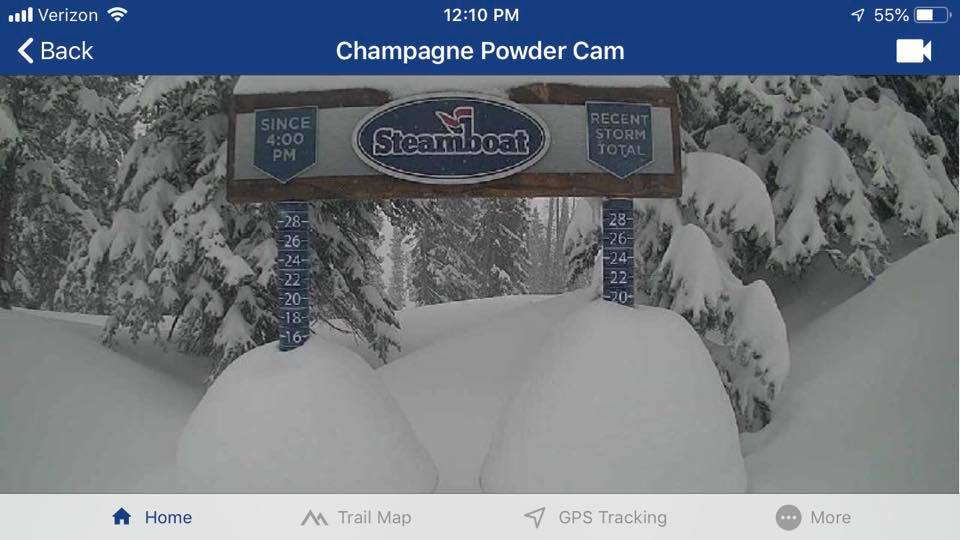This screenshot has height=540, width=960.
Task: Open the video camera icon
Action: pos(913,51)
